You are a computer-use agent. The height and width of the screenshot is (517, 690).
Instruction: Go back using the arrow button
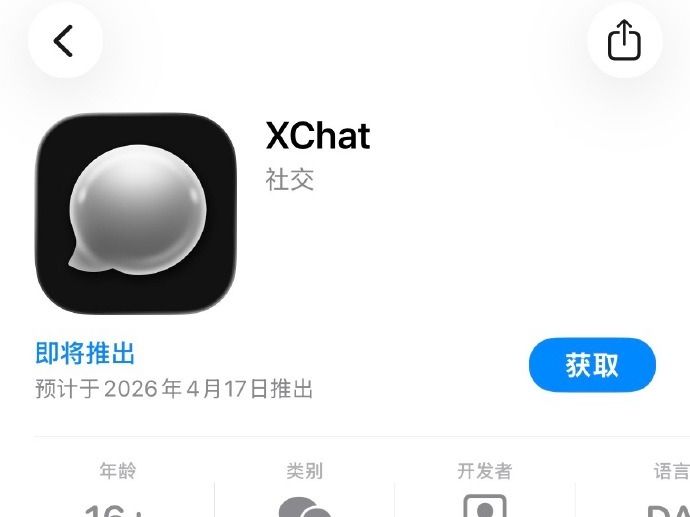65,41
